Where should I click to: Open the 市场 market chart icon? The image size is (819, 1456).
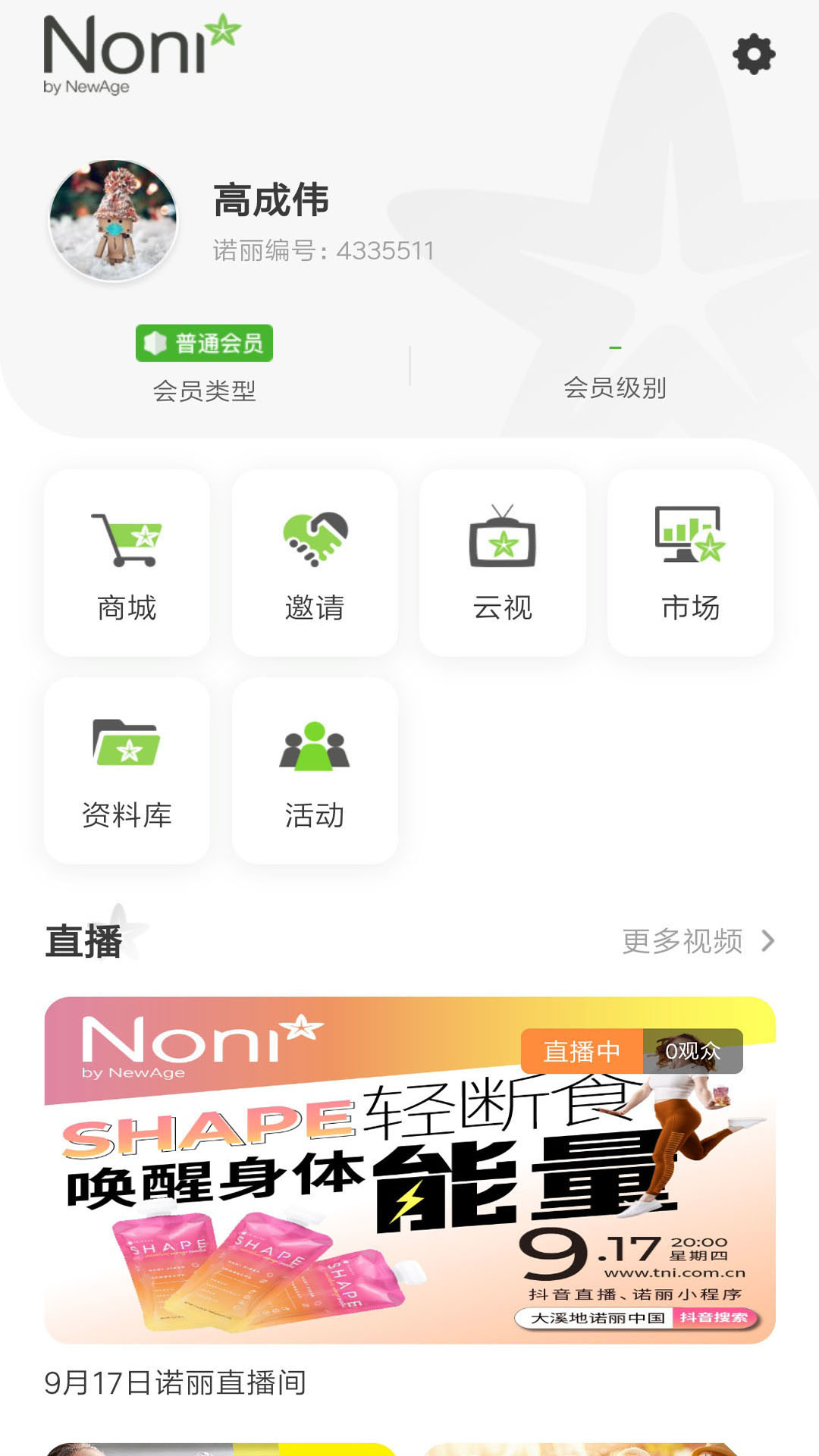pos(691,561)
